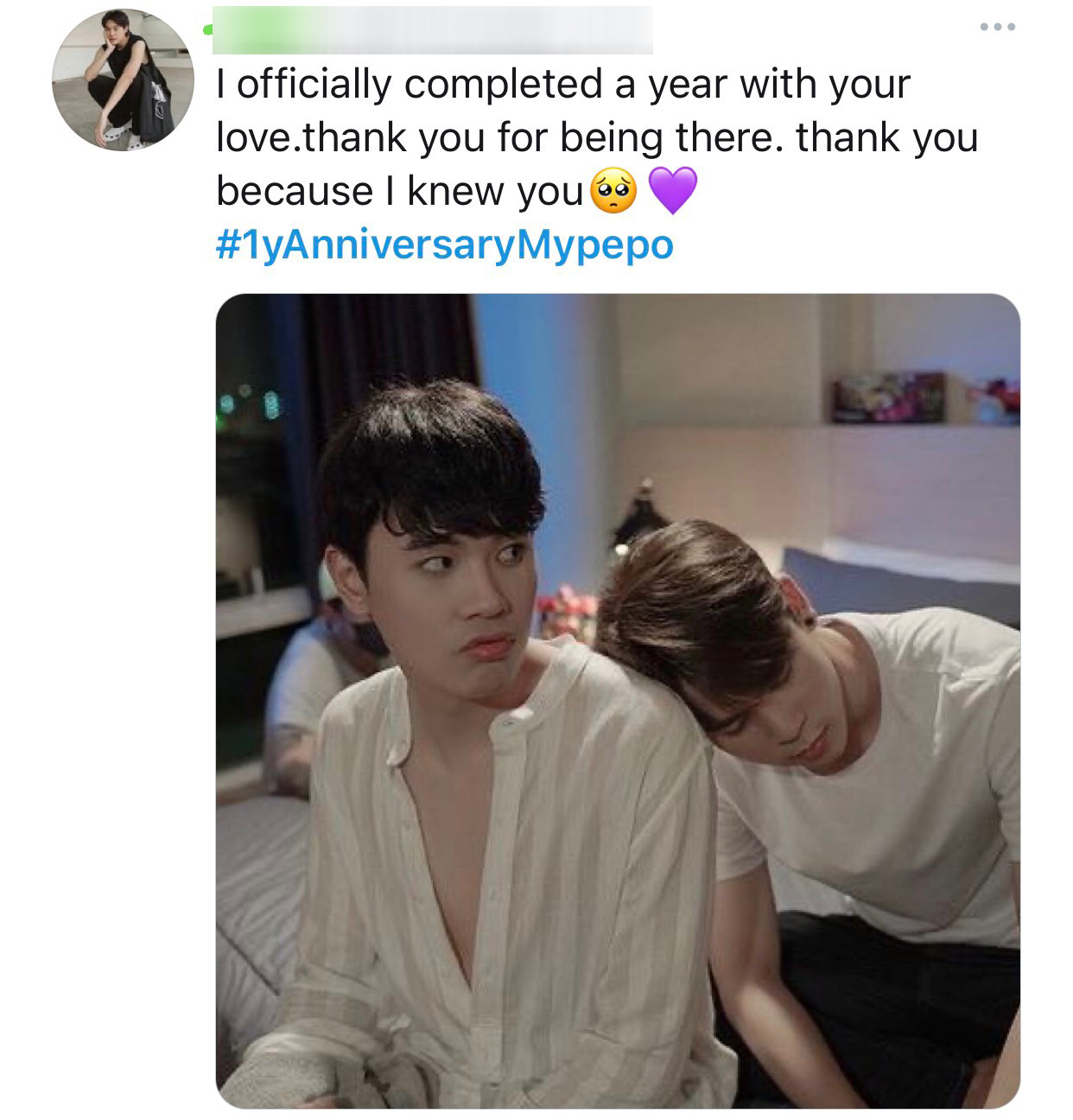View the attached photo in the tweet

(617, 700)
